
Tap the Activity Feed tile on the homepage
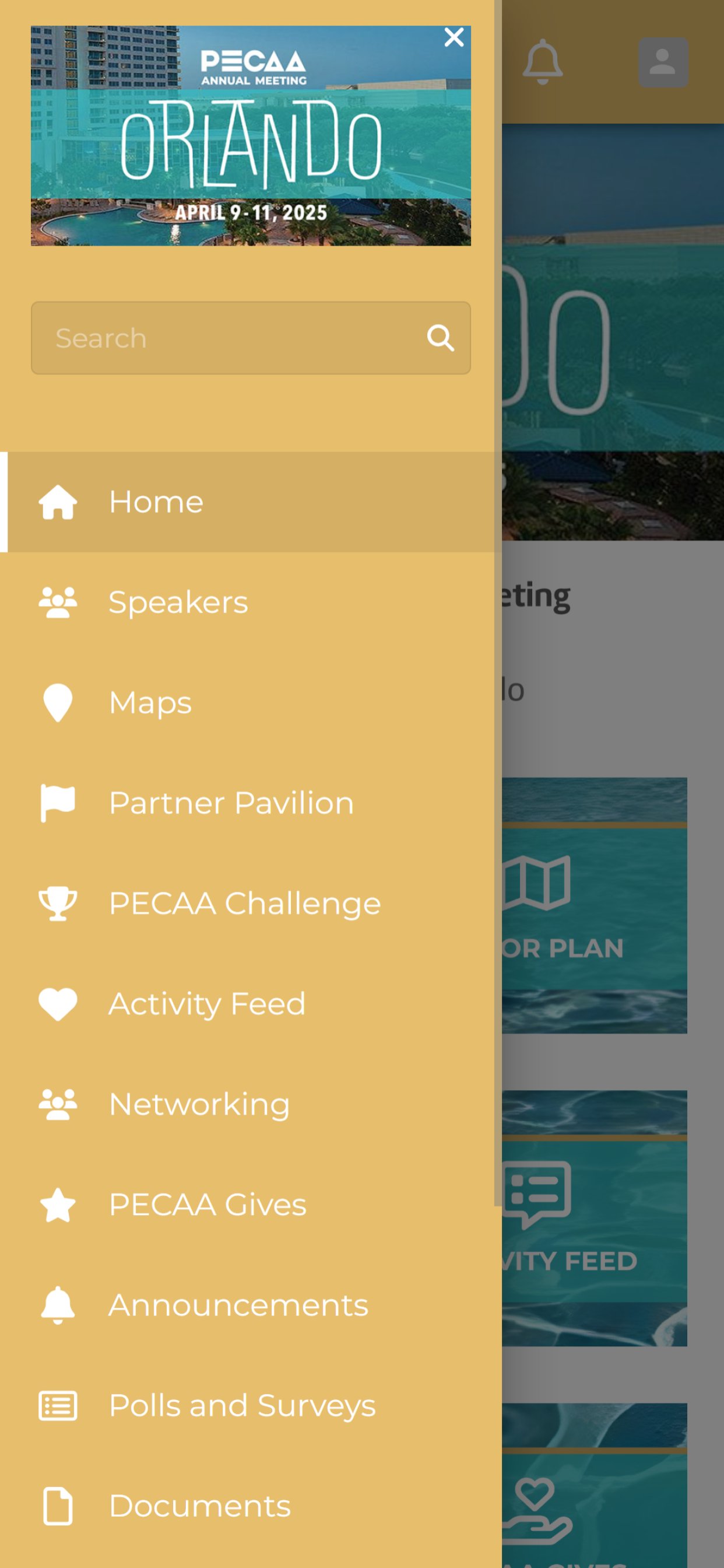pos(593,1217)
